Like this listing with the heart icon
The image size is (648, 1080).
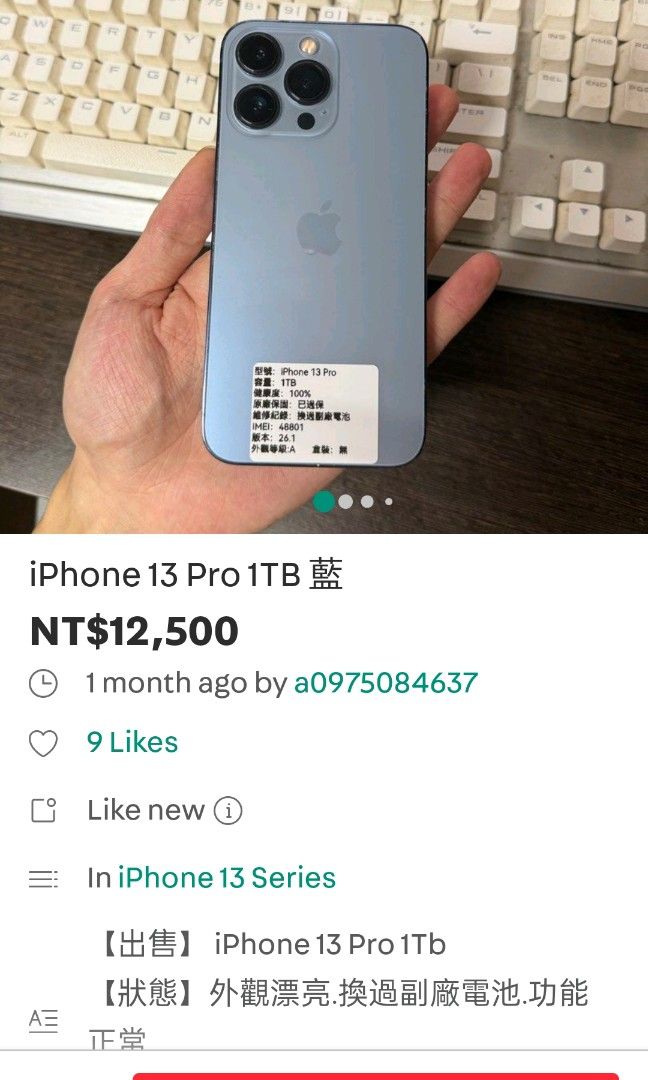pyautogui.click(x=43, y=744)
